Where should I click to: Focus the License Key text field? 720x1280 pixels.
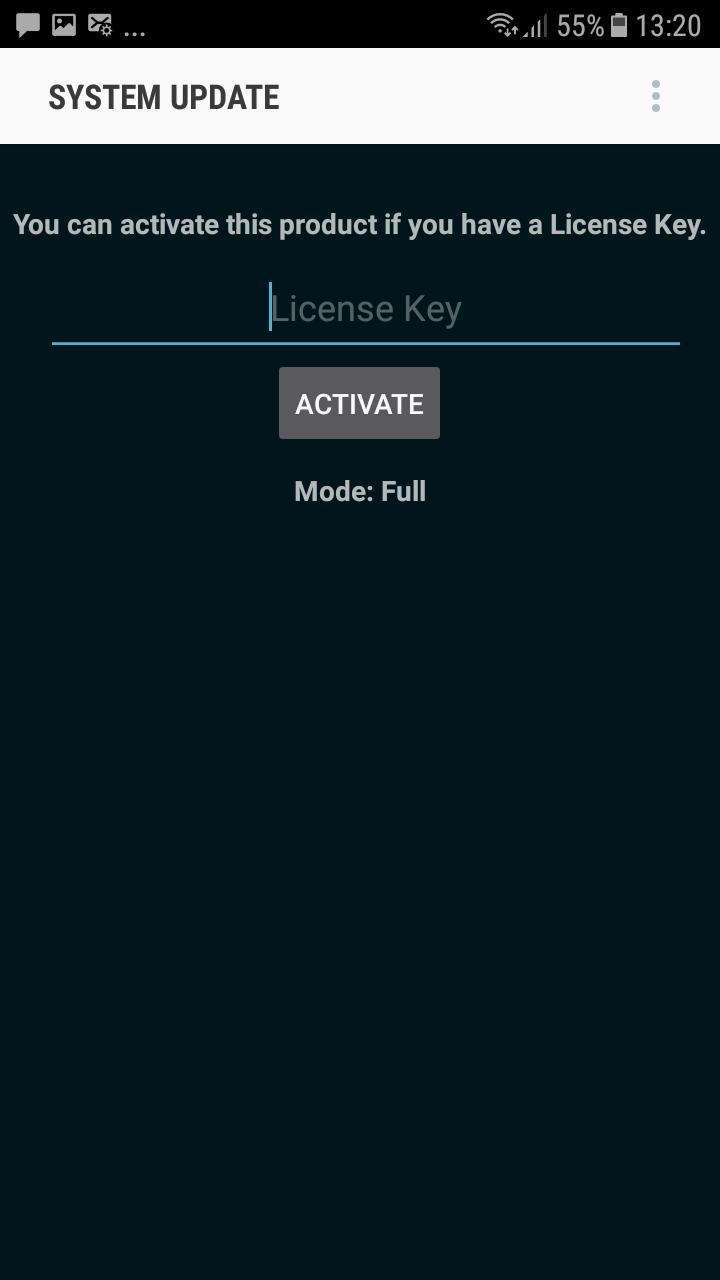366,310
